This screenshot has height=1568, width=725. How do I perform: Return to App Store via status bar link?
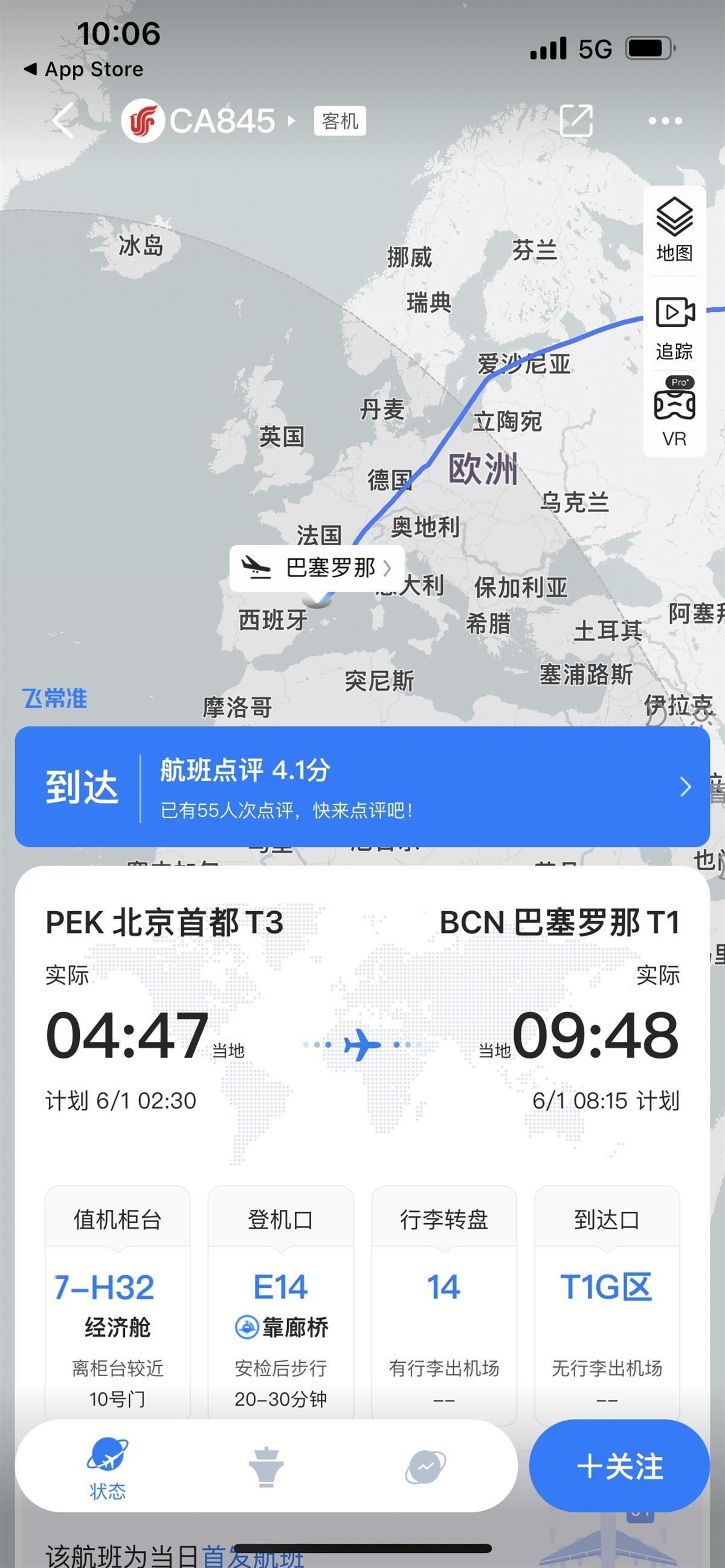83,69
